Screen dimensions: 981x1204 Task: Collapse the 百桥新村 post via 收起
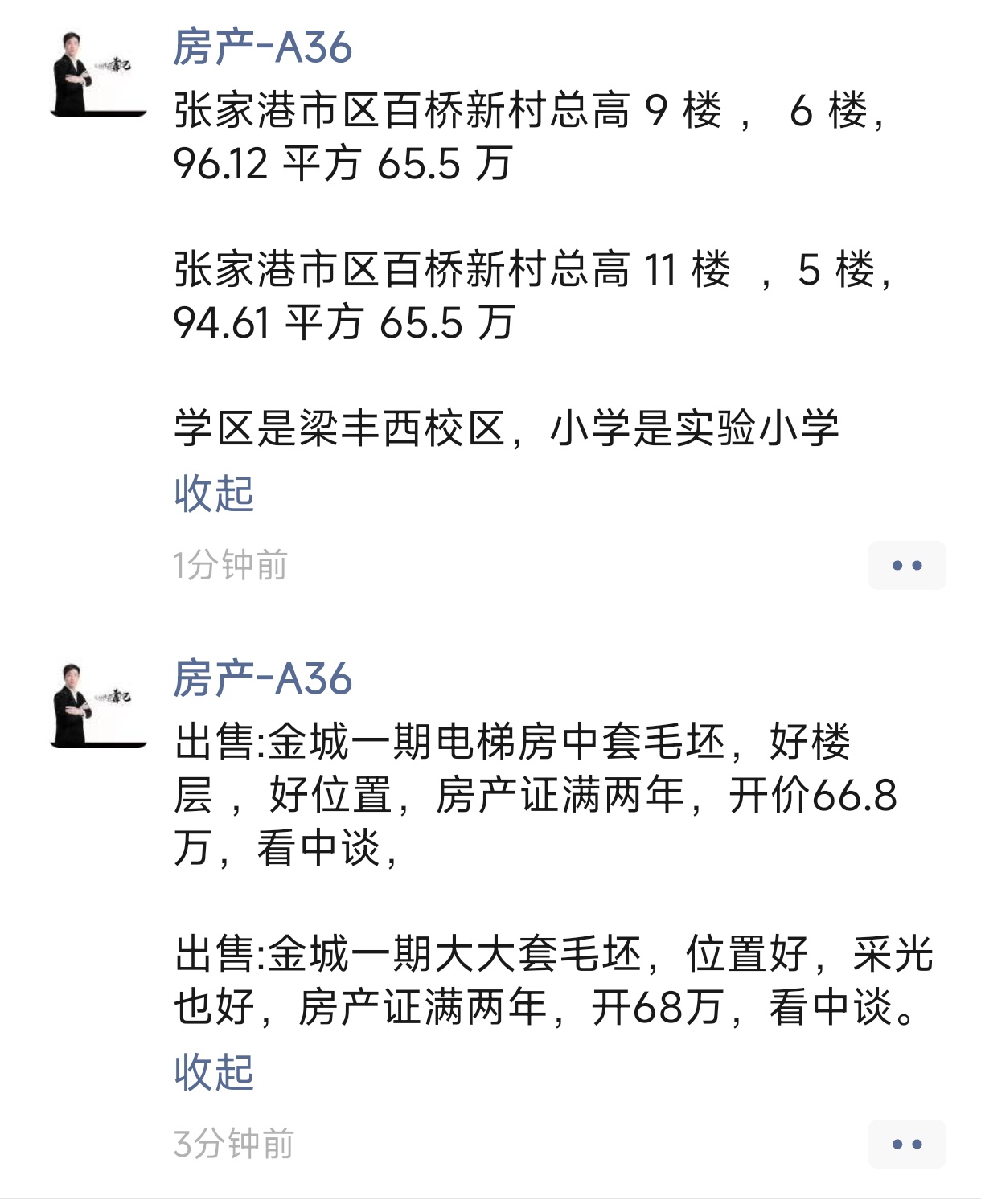tap(214, 493)
